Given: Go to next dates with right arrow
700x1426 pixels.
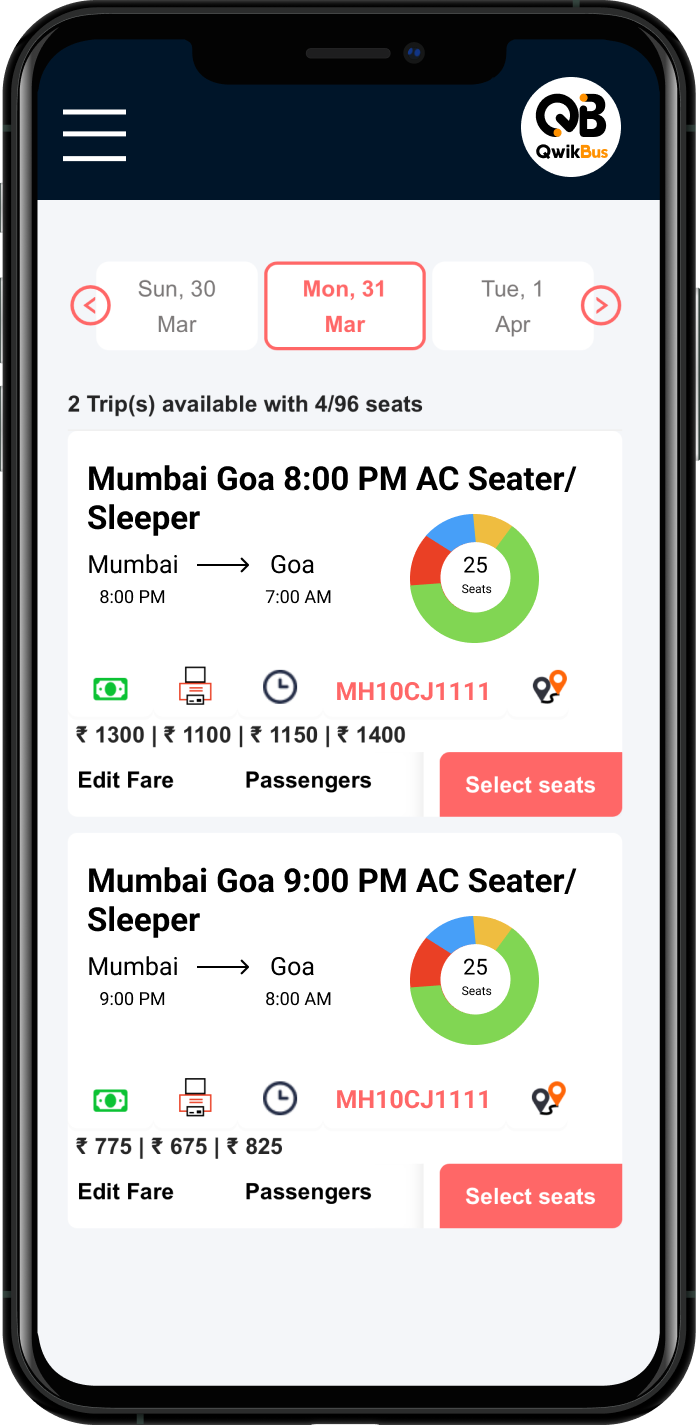Looking at the screenshot, I should 601,306.
